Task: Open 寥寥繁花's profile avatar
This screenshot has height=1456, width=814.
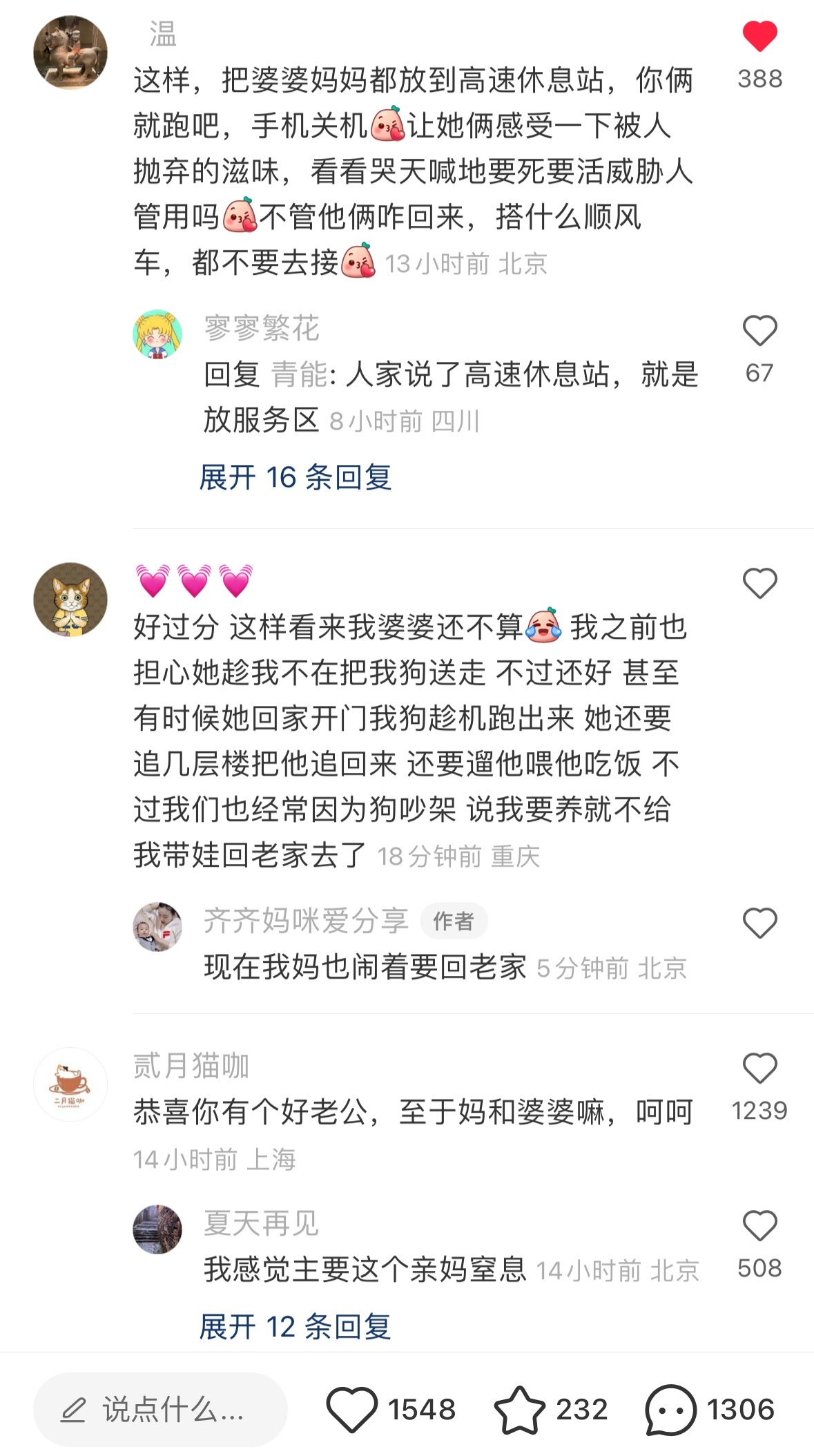Action: coord(157,334)
